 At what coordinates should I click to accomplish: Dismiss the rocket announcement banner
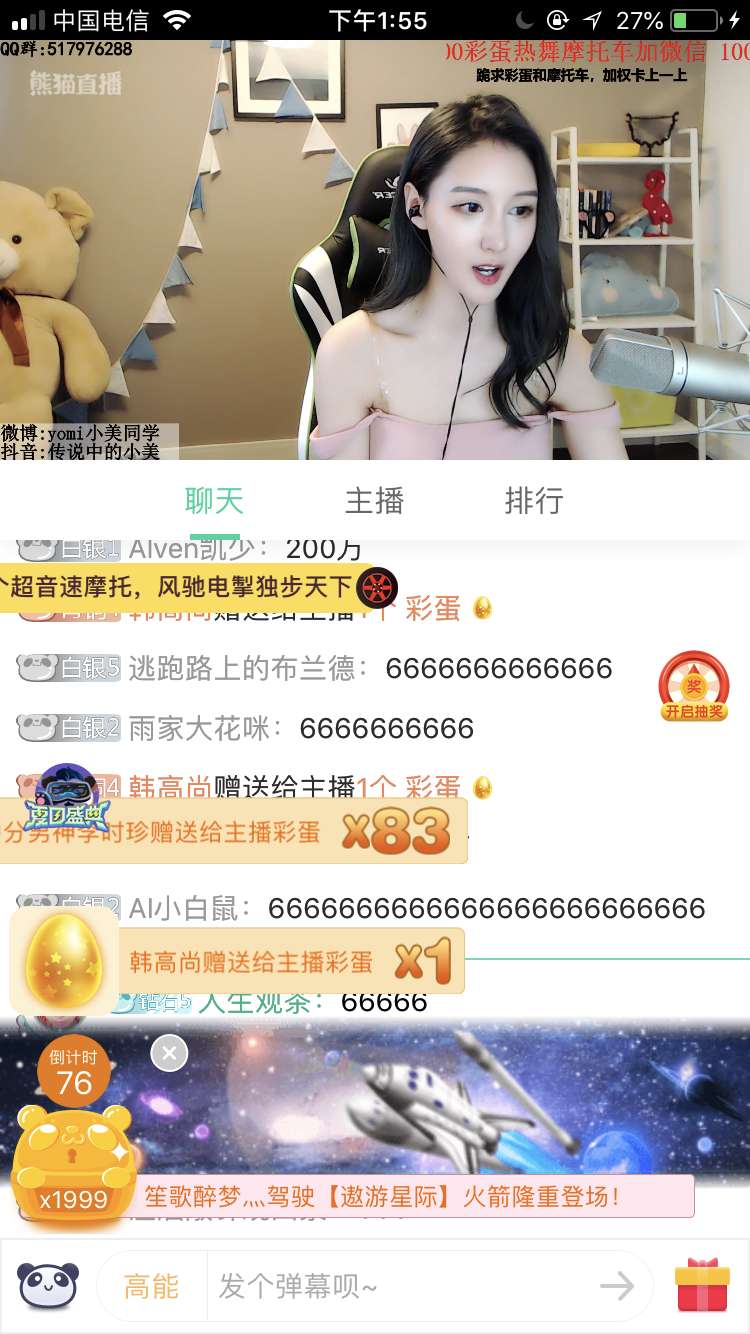pyautogui.click(x=169, y=1053)
